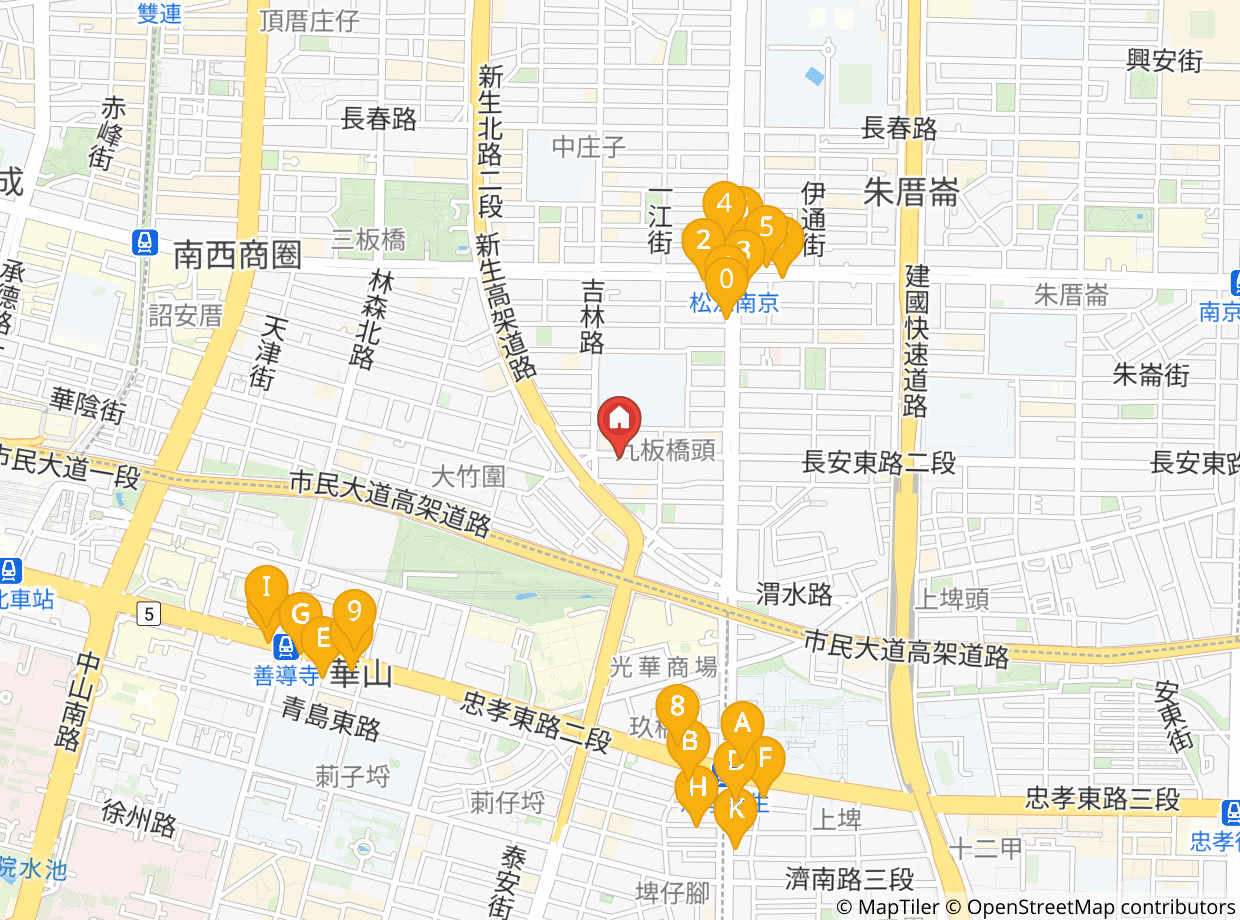The width and height of the screenshot is (1240, 920).
Task: Open the OpenStreetMap contributors link
Action: point(1100,907)
